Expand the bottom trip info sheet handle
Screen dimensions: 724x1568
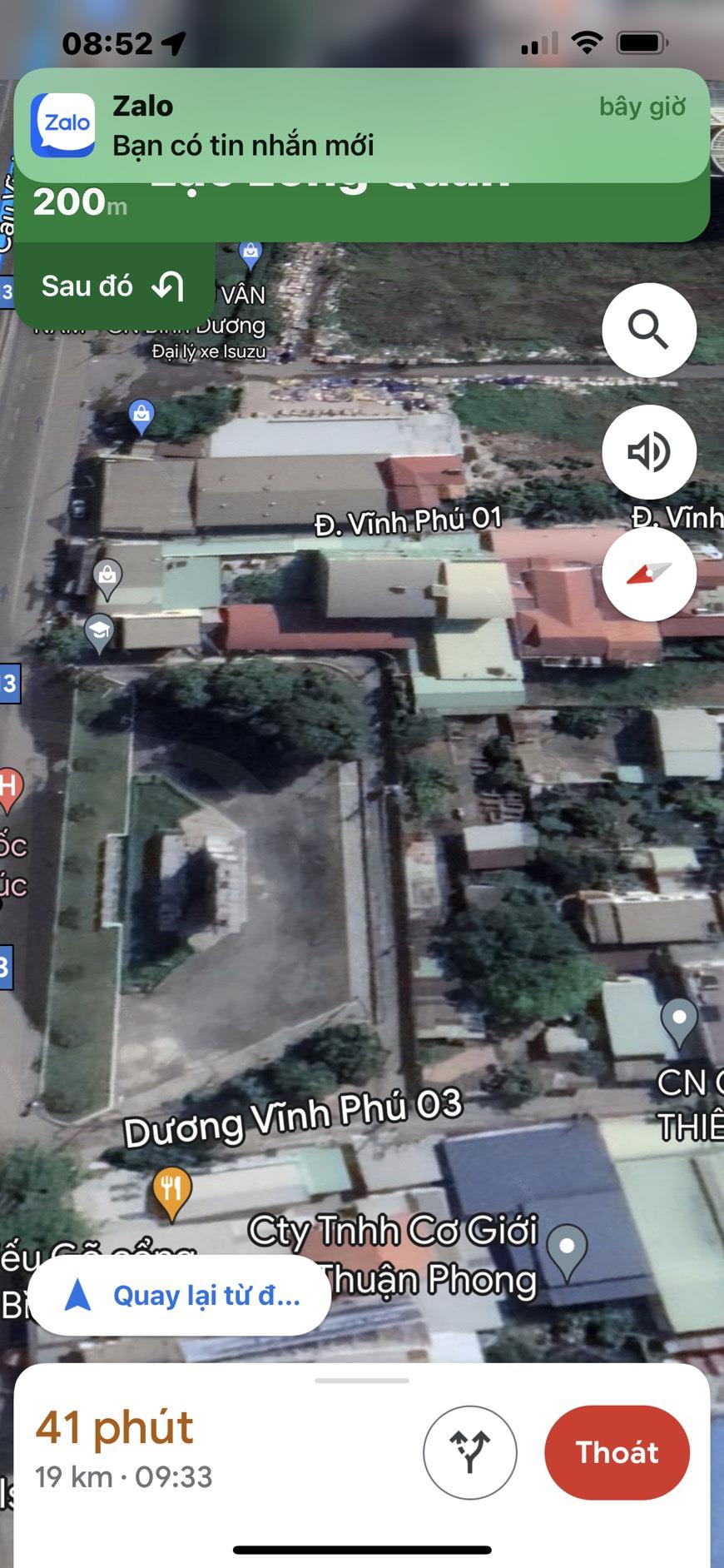click(362, 1381)
